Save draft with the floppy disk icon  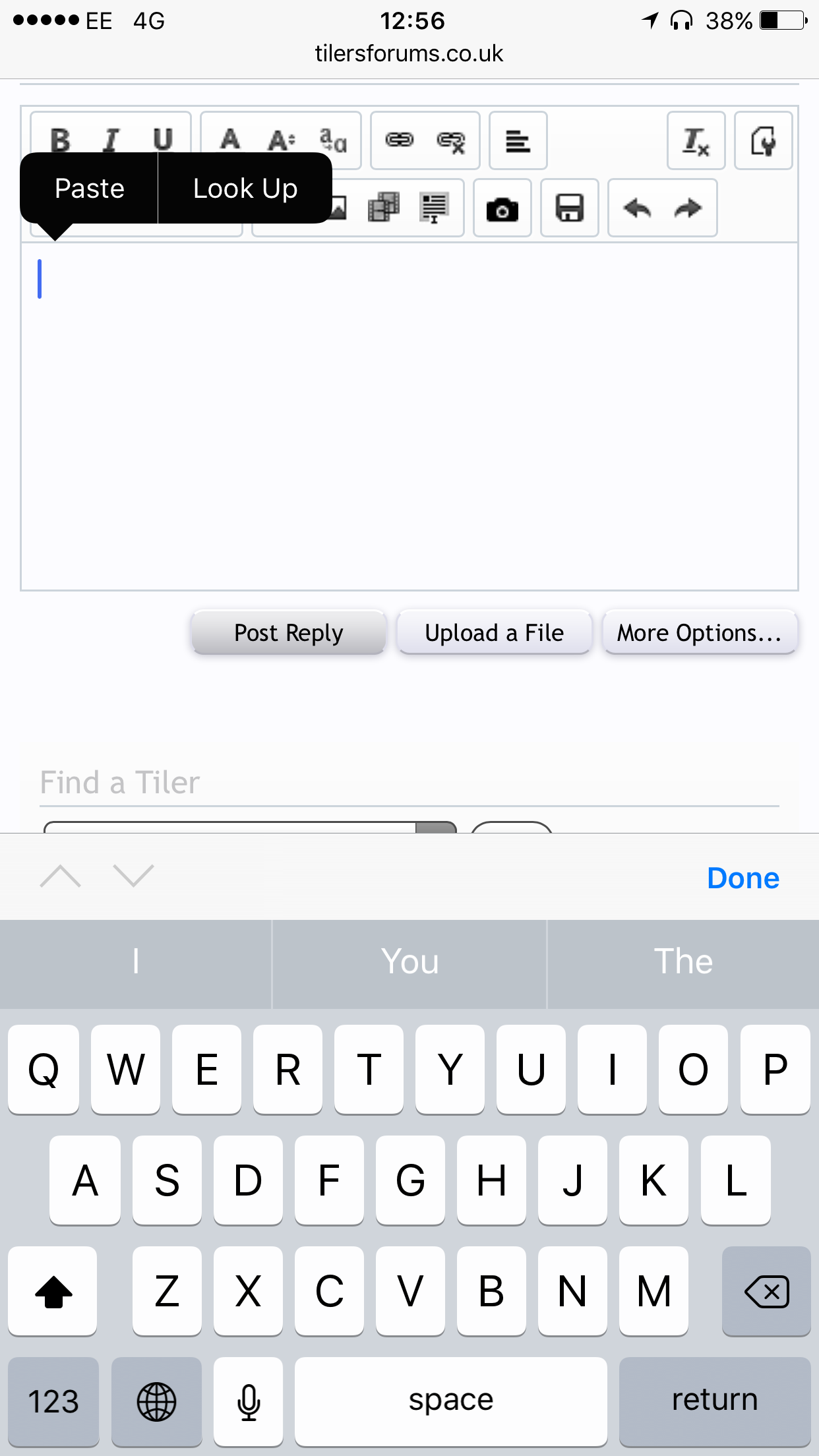pos(570,208)
